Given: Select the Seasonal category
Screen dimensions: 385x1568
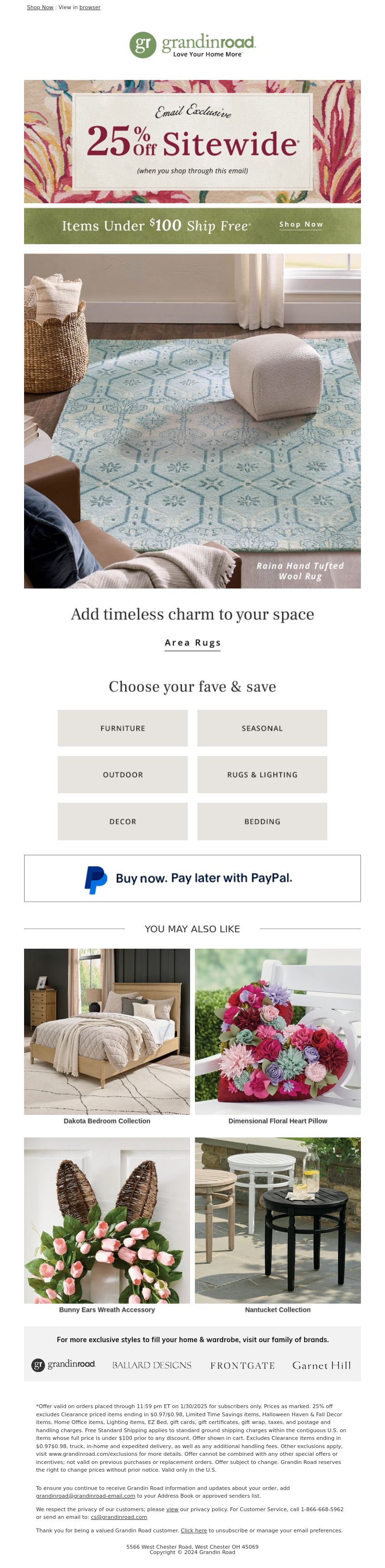Looking at the screenshot, I should (x=262, y=728).
